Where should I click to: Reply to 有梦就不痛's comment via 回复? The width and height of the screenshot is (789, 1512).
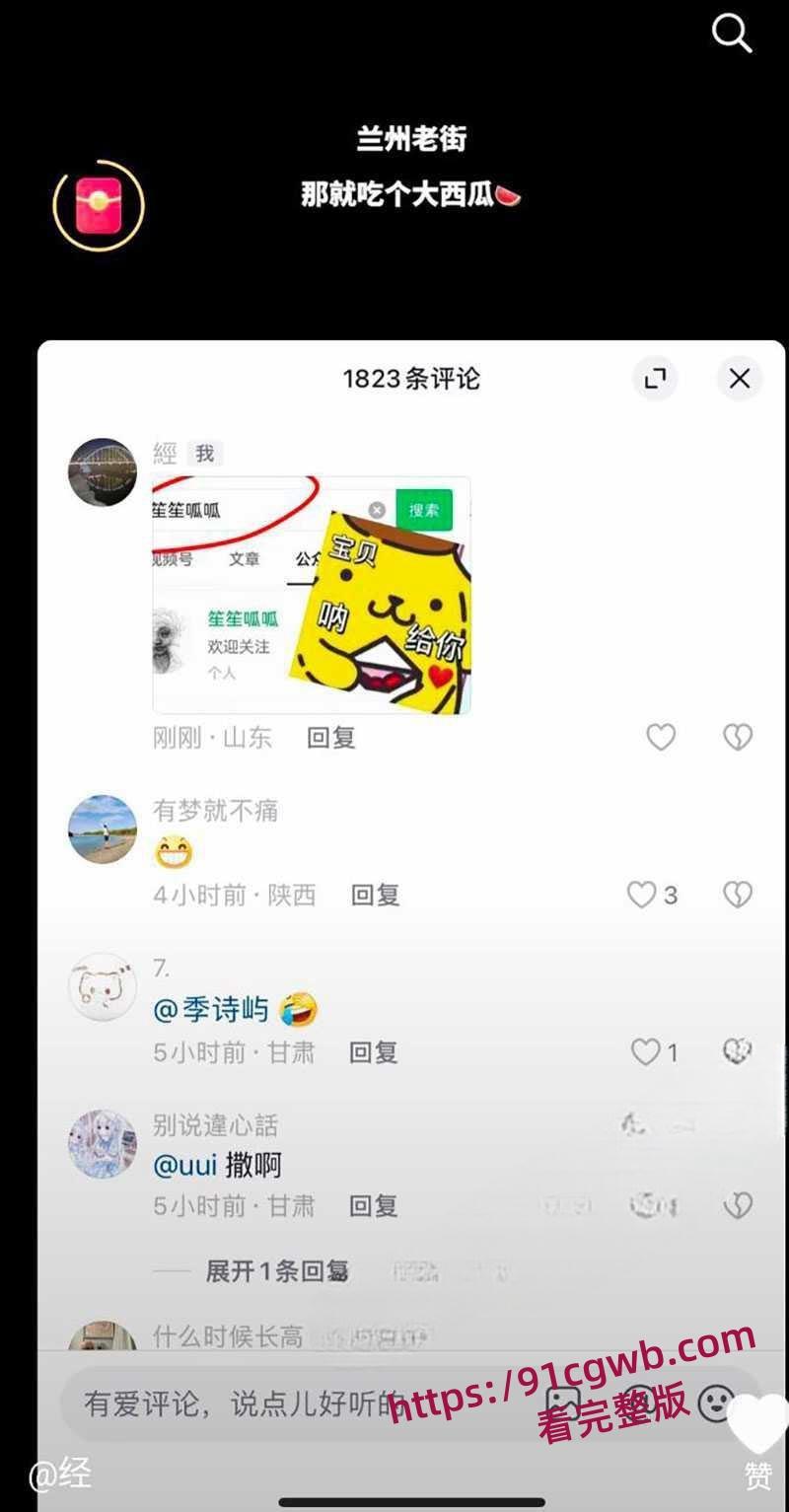tap(373, 894)
